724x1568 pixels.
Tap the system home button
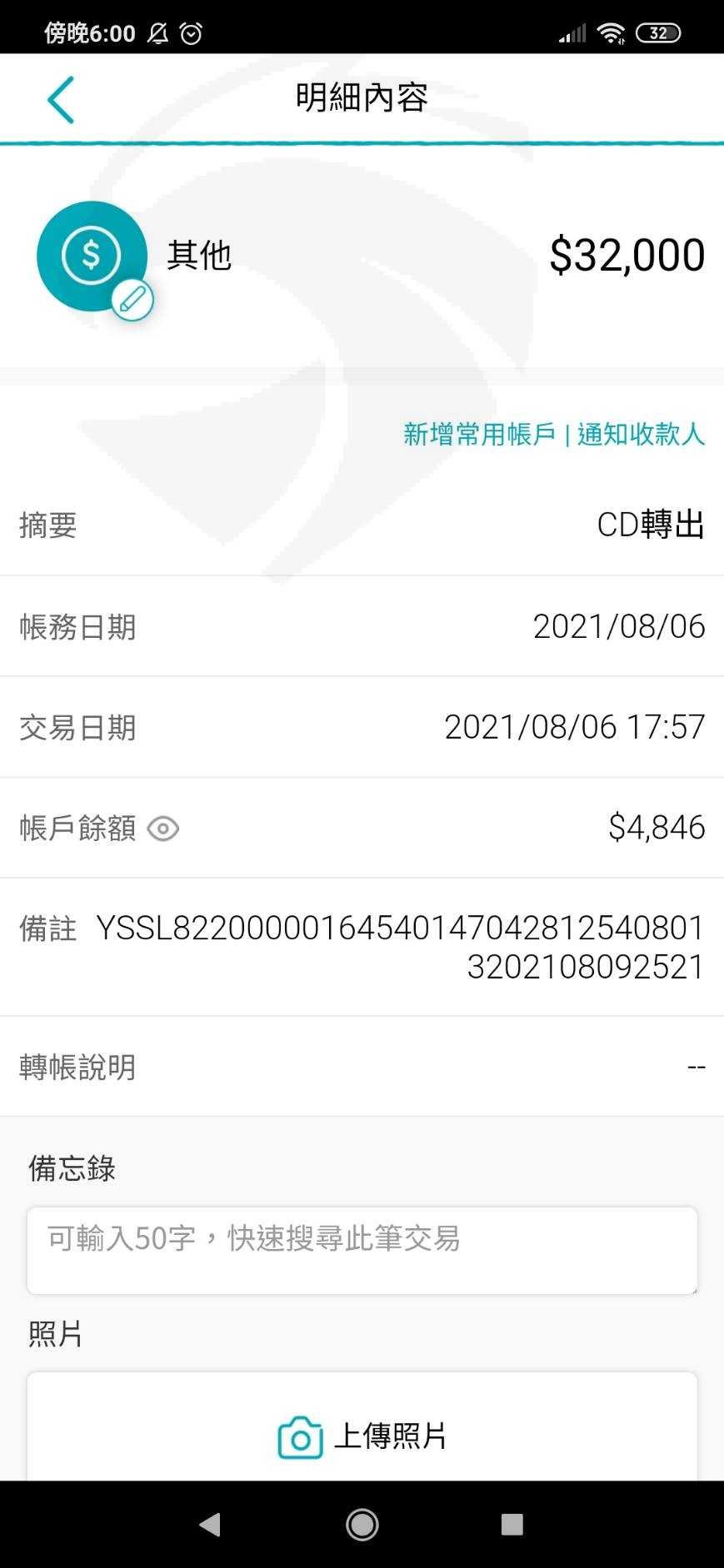pyautogui.click(x=362, y=1525)
